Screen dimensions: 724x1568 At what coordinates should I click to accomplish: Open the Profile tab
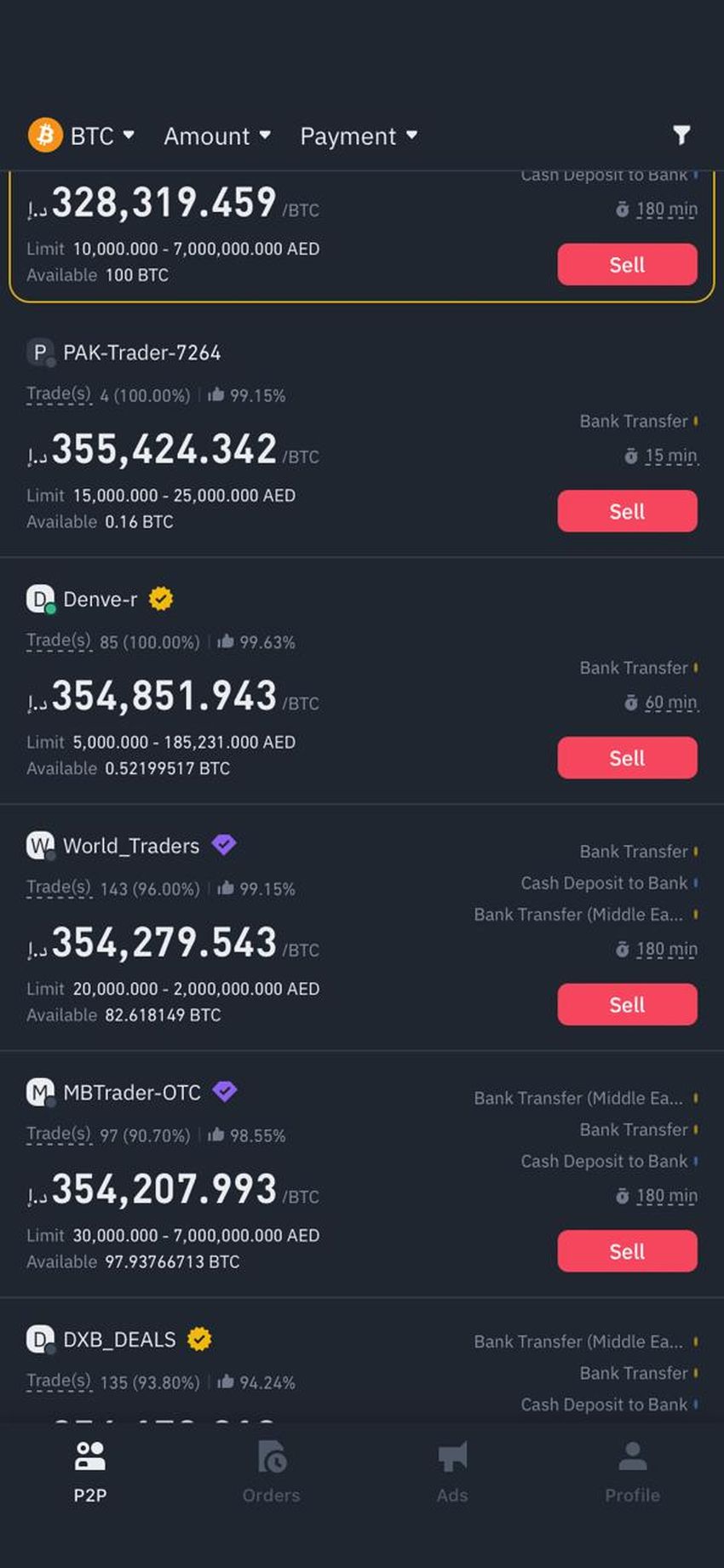pyautogui.click(x=632, y=1472)
